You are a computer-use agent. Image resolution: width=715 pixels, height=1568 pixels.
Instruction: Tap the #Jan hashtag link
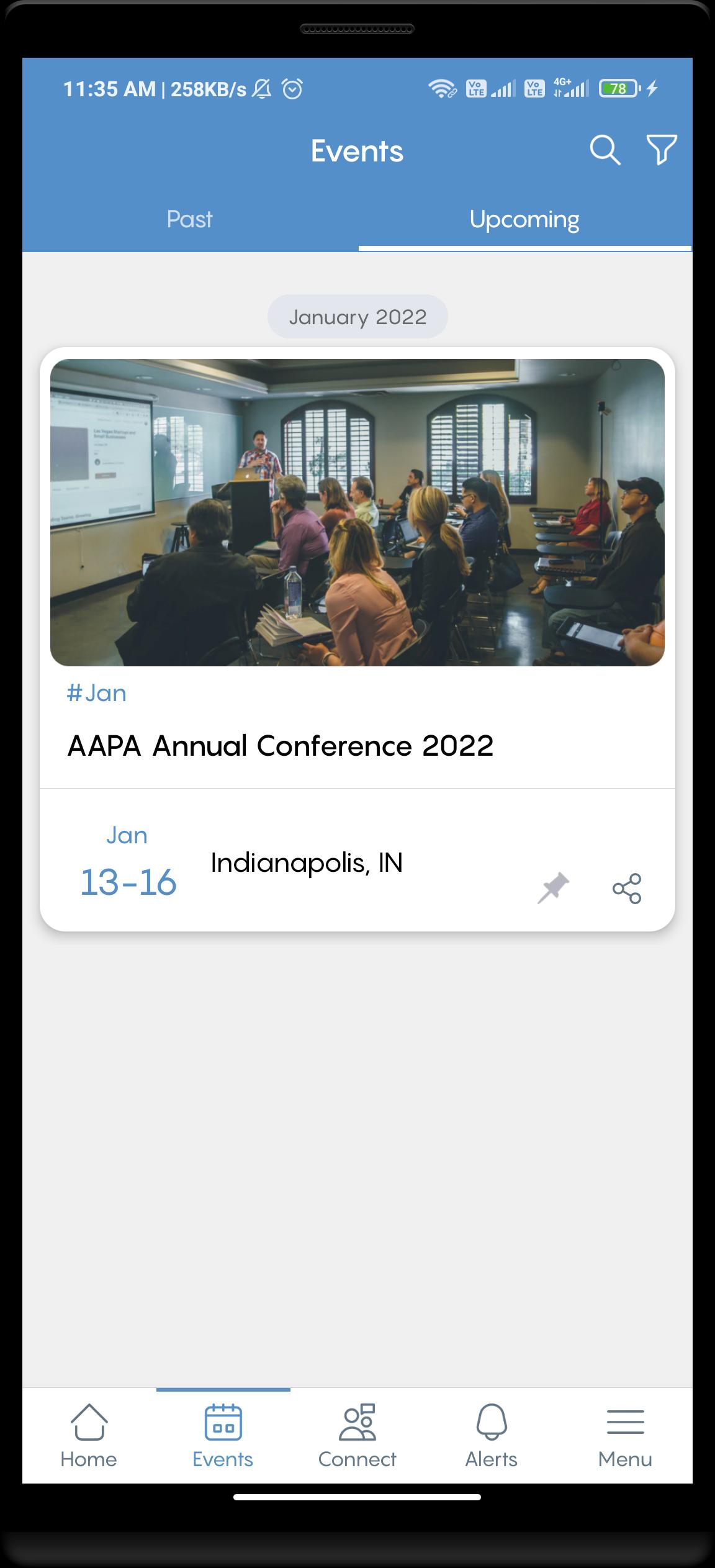pyautogui.click(x=97, y=693)
